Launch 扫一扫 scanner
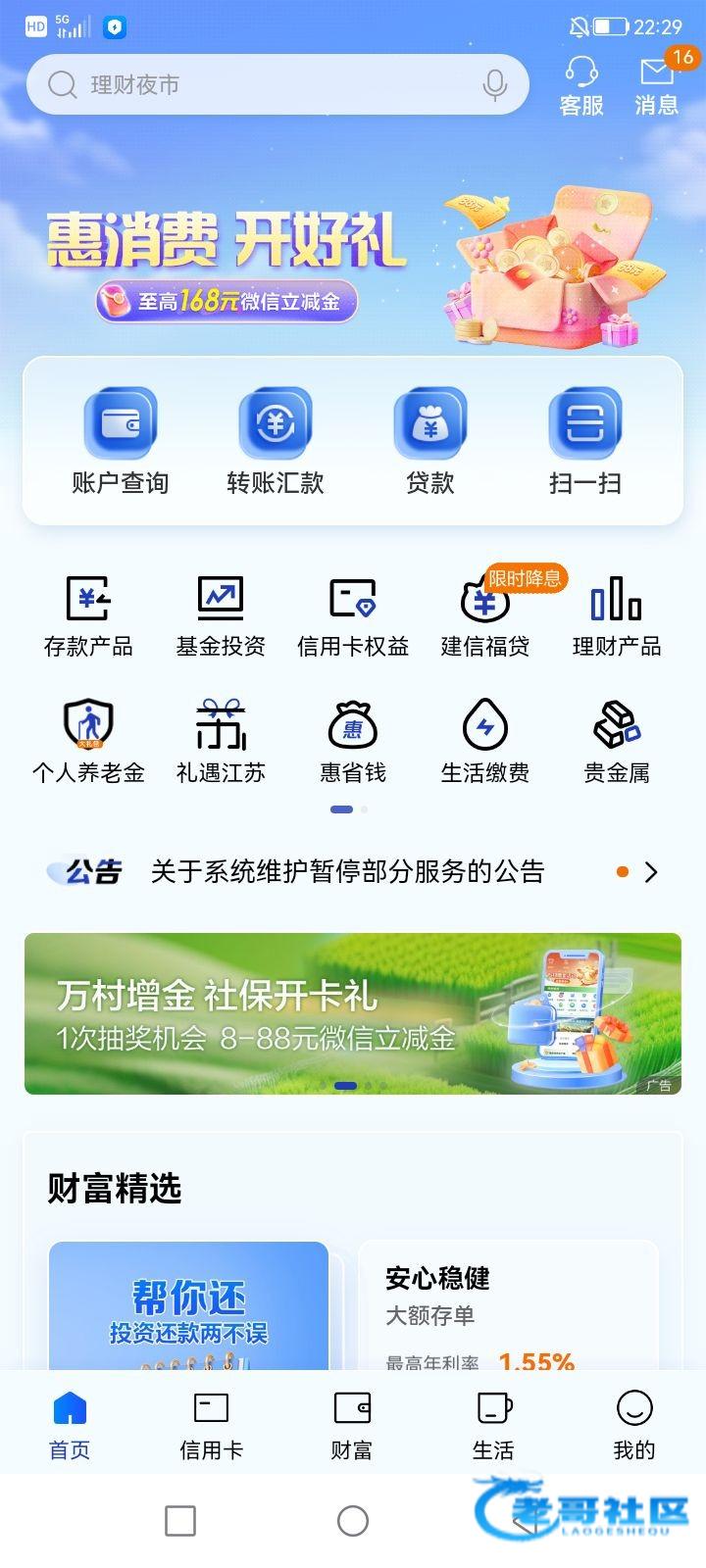This screenshot has height=1568, width=706. click(x=584, y=443)
